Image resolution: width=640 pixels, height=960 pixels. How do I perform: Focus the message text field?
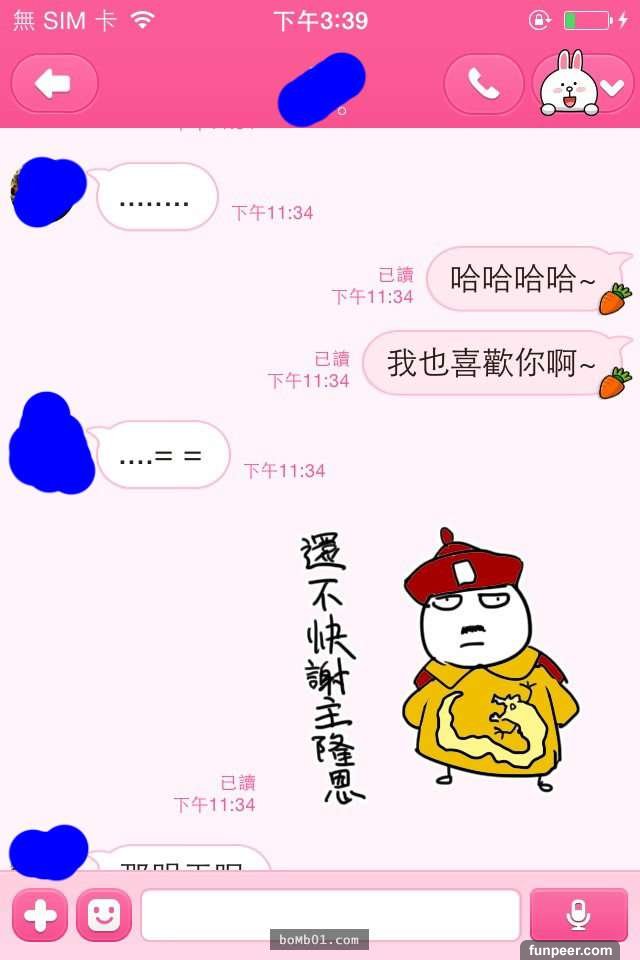330,914
